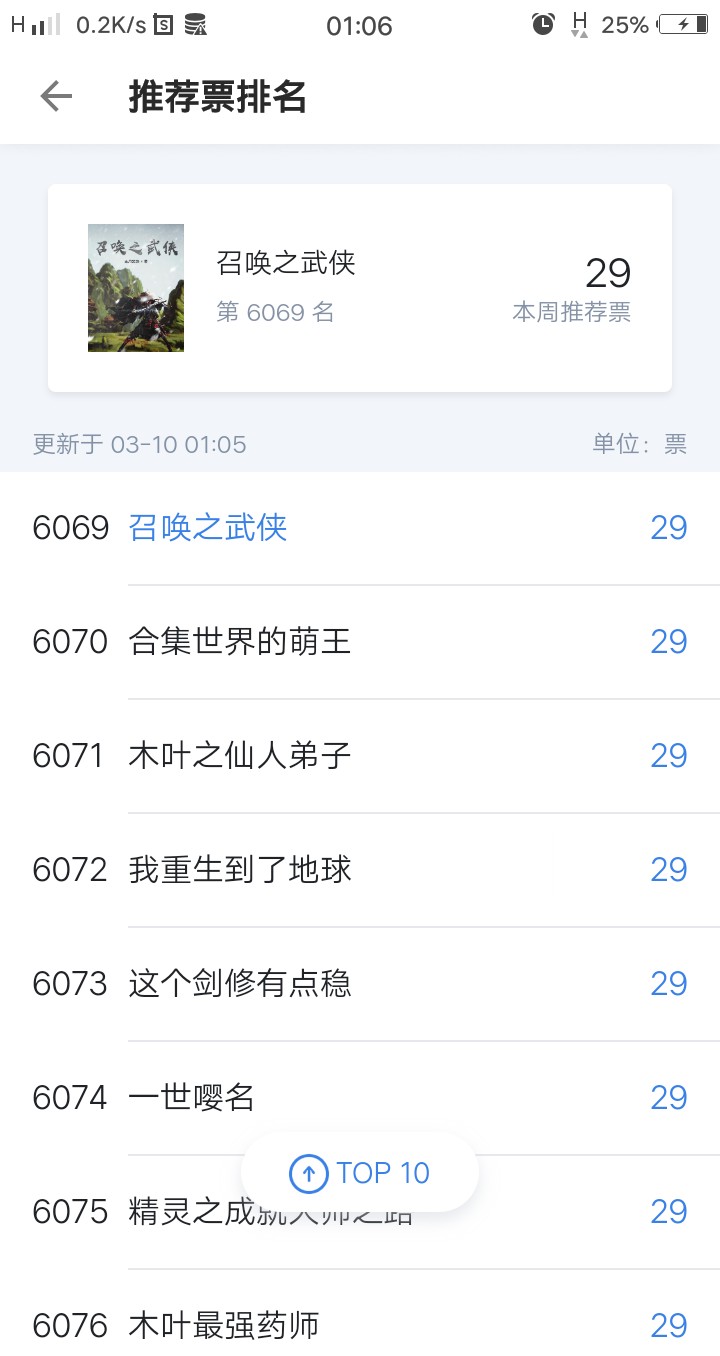The image size is (720, 1356).
Task: Open rank 6069 召唤之武侠
Action: pyautogui.click(x=360, y=528)
